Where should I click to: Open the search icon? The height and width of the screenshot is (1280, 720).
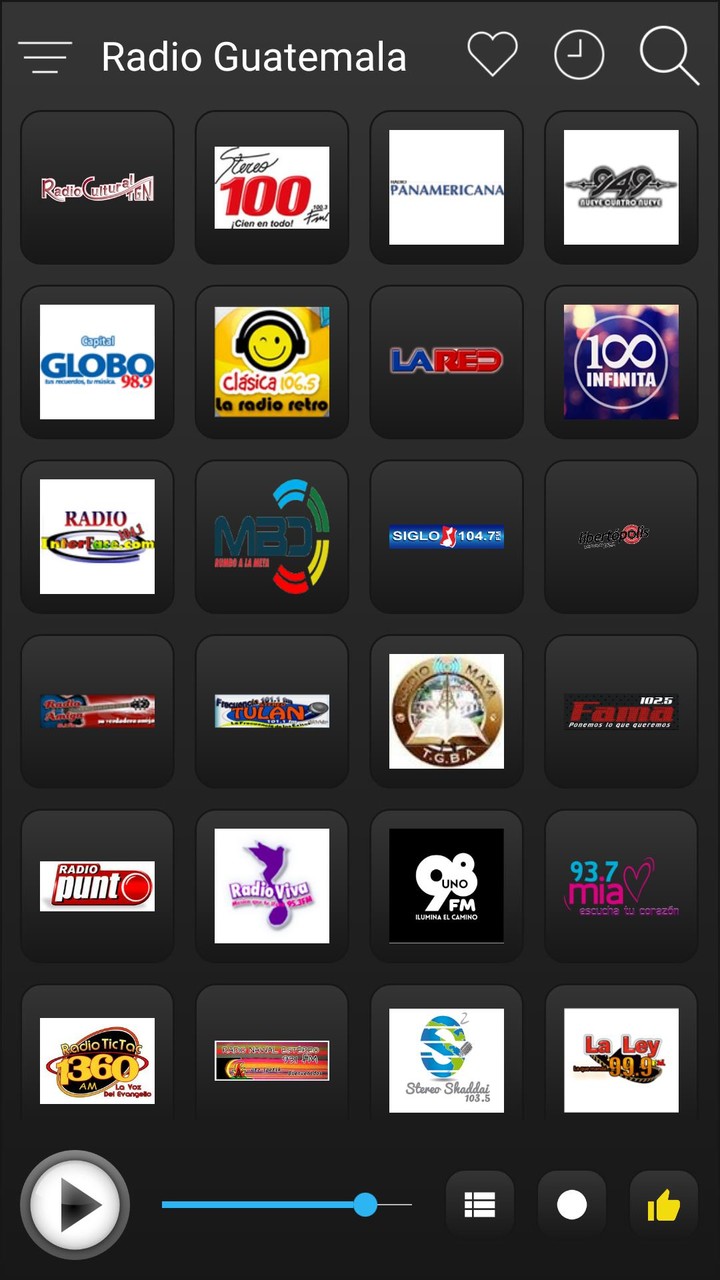pyautogui.click(x=667, y=55)
